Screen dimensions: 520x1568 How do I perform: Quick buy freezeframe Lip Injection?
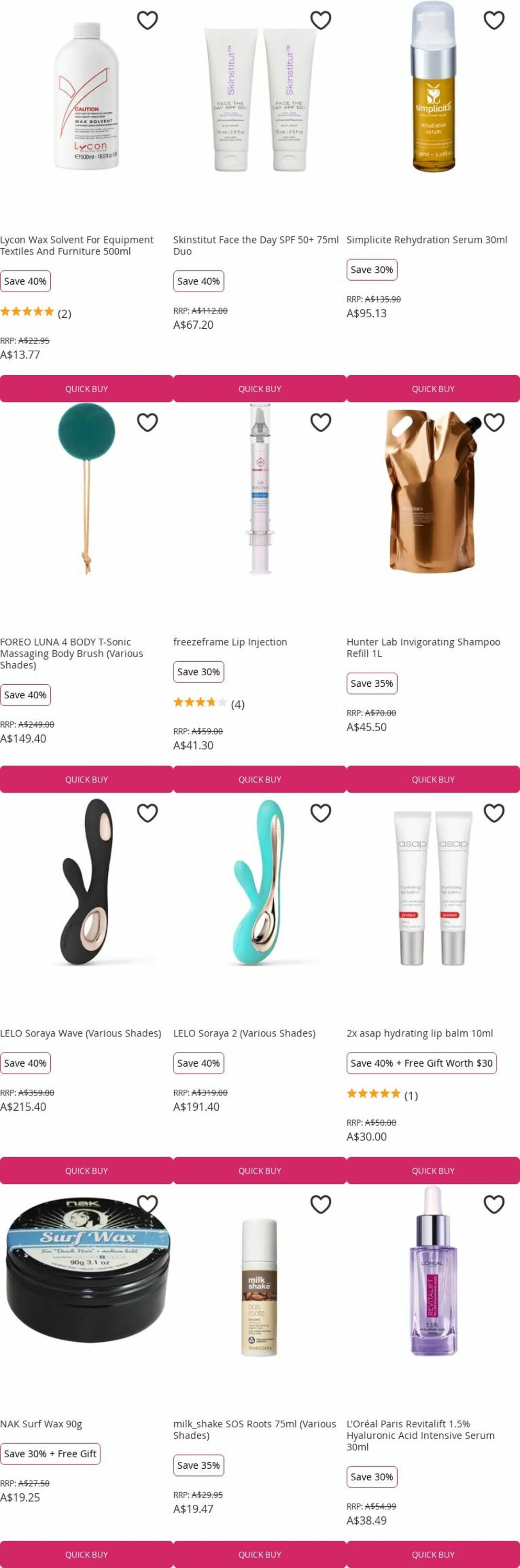(260, 779)
